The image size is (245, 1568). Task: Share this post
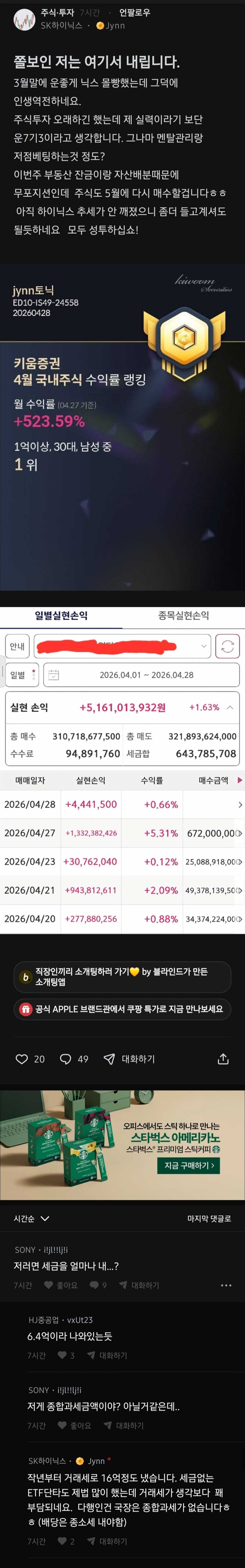[x=223, y=1059]
